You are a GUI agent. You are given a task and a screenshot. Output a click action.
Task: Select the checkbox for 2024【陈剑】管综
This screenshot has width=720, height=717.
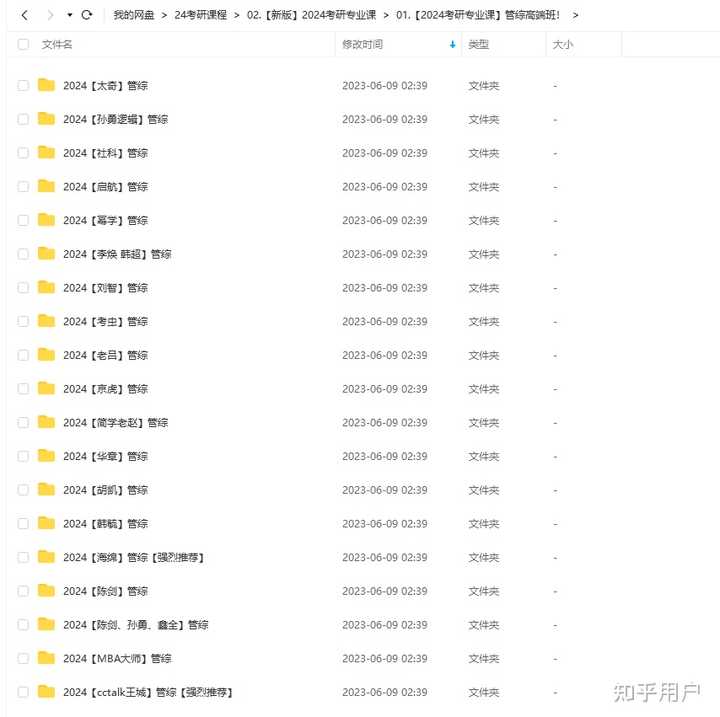click(23, 591)
